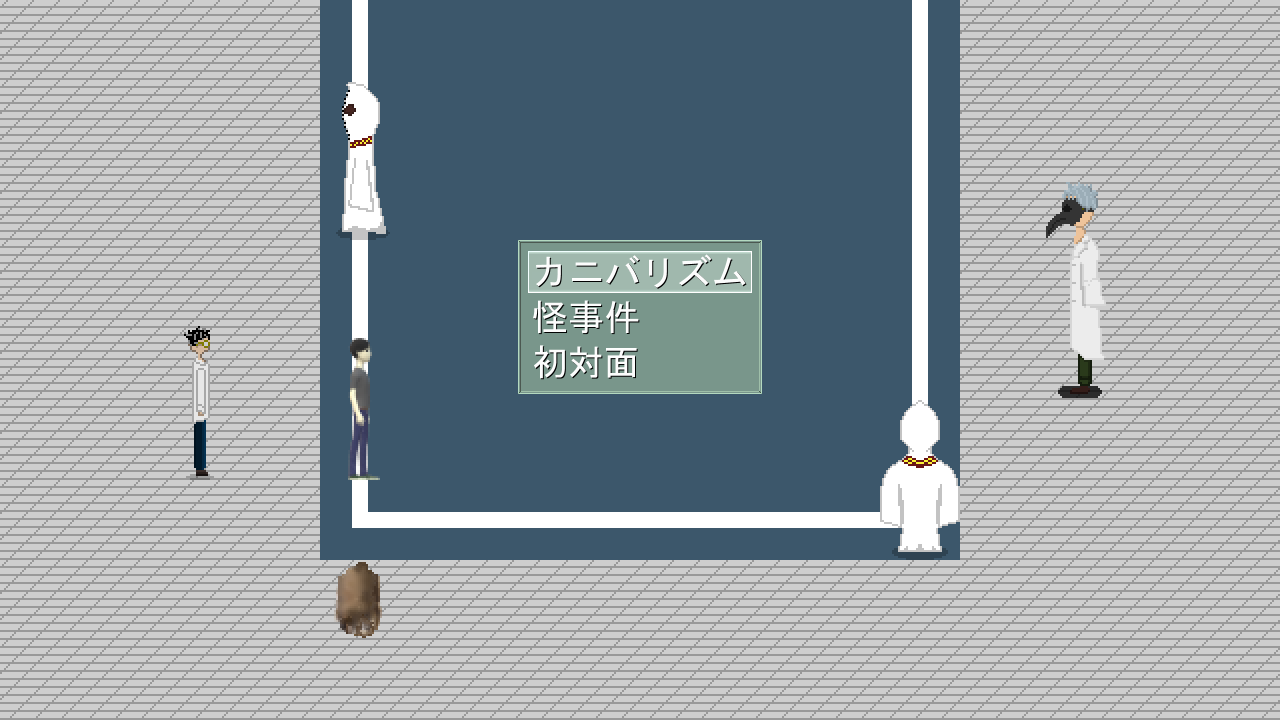Choose 怪事件 from the menu
Image resolution: width=1280 pixels, height=720 pixels.
pyautogui.click(x=587, y=318)
